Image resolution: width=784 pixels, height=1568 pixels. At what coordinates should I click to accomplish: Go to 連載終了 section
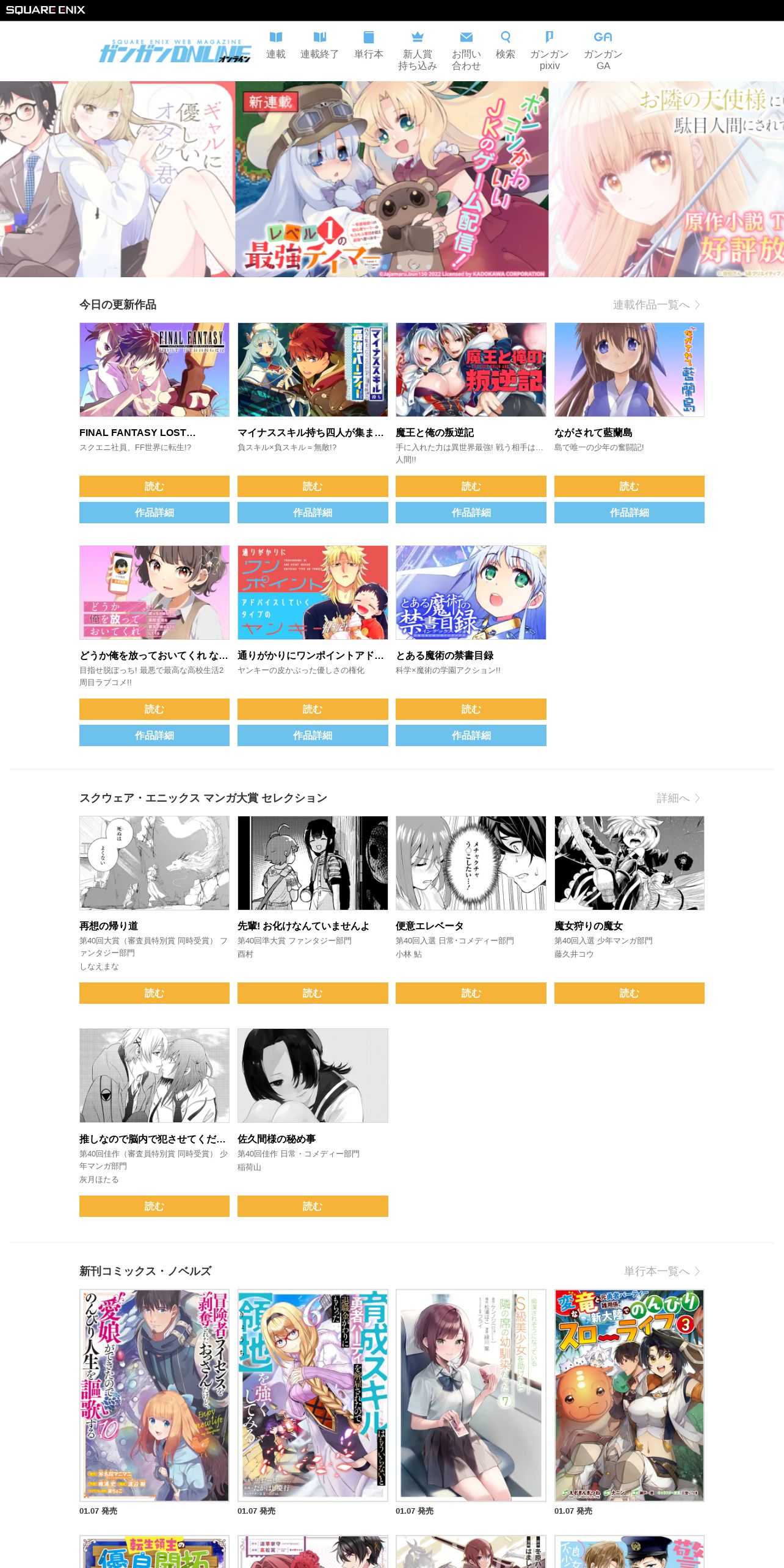point(319,46)
